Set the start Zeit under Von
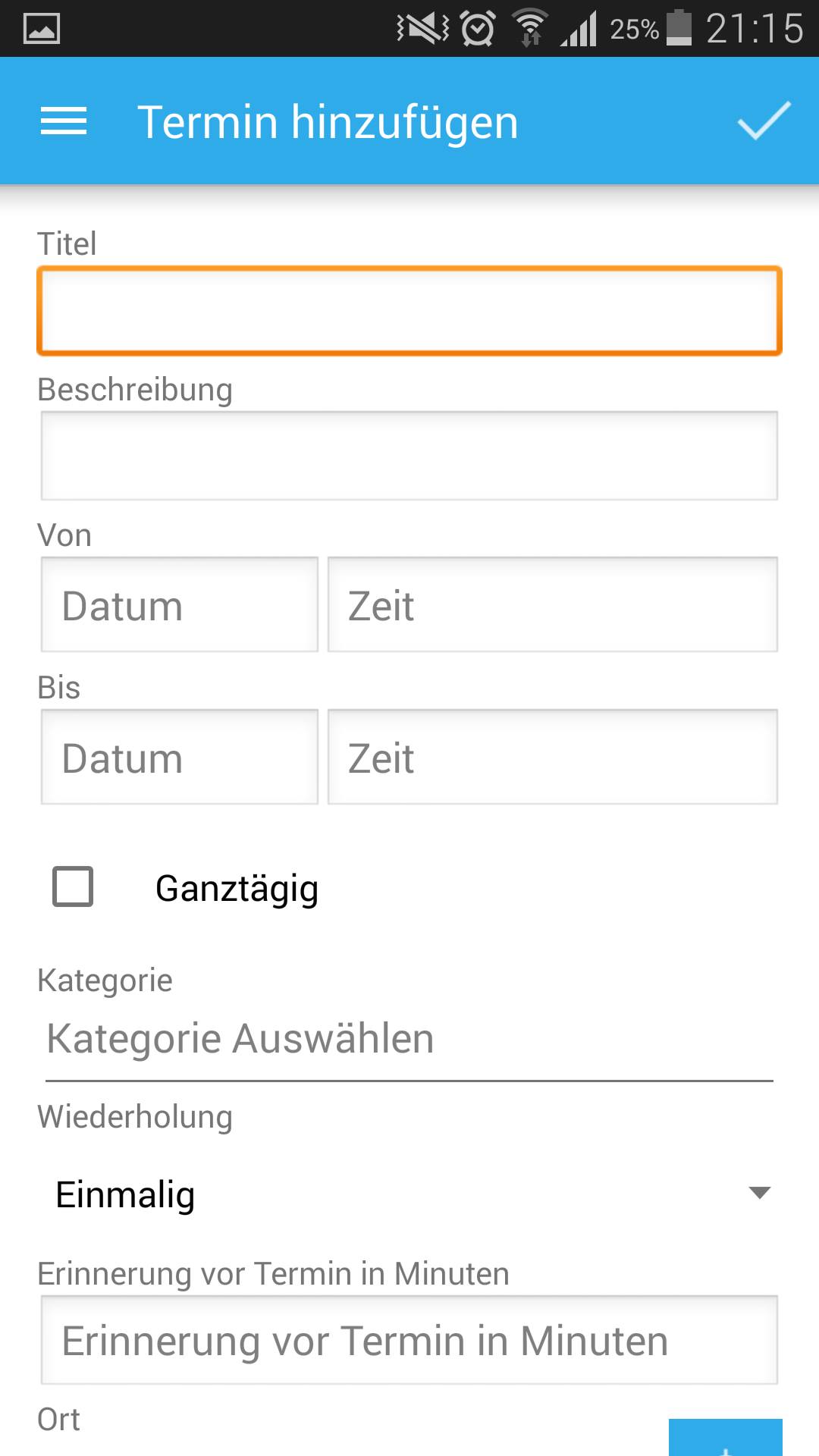 553,604
